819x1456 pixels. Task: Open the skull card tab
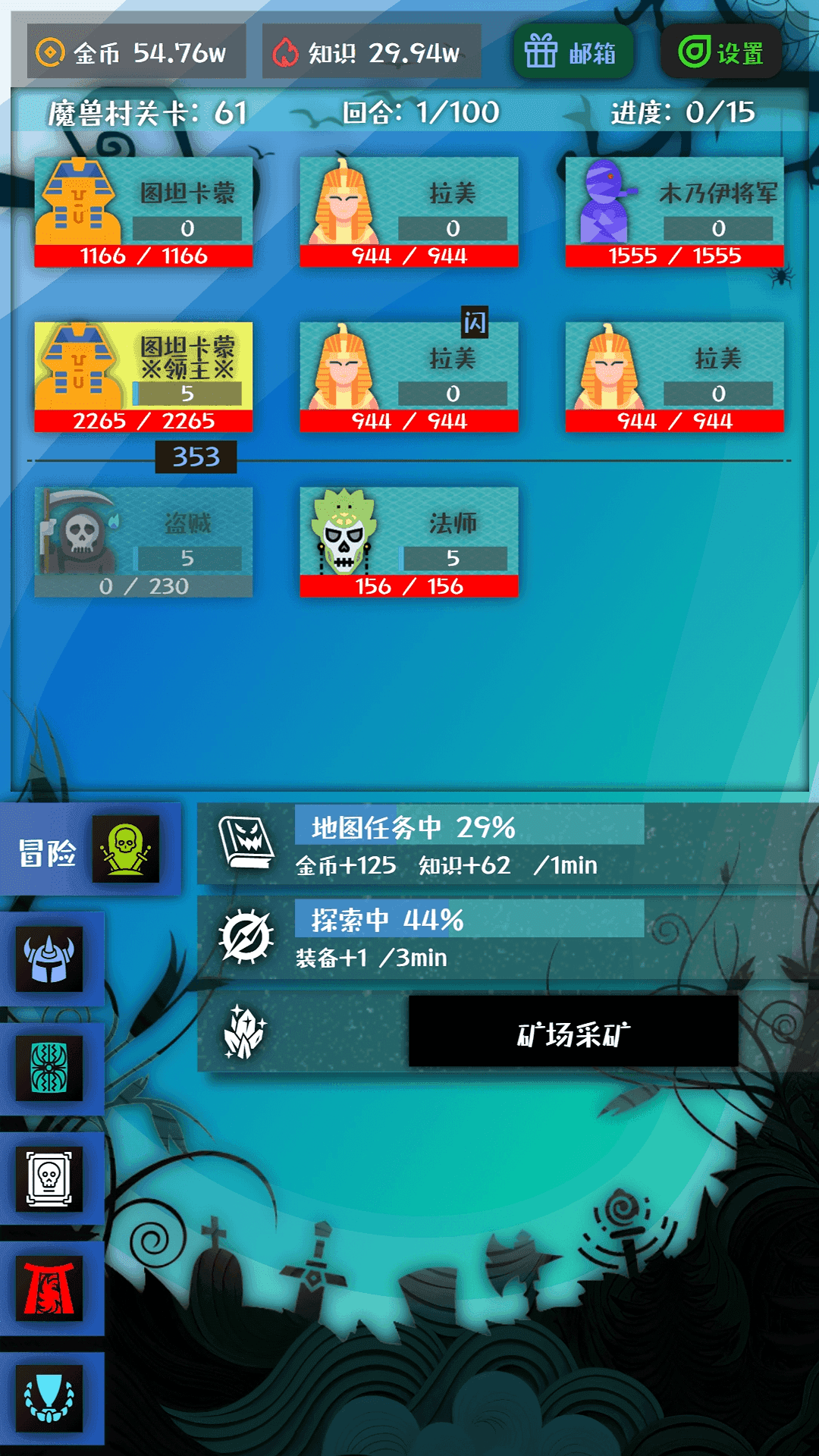click(x=50, y=1178)
